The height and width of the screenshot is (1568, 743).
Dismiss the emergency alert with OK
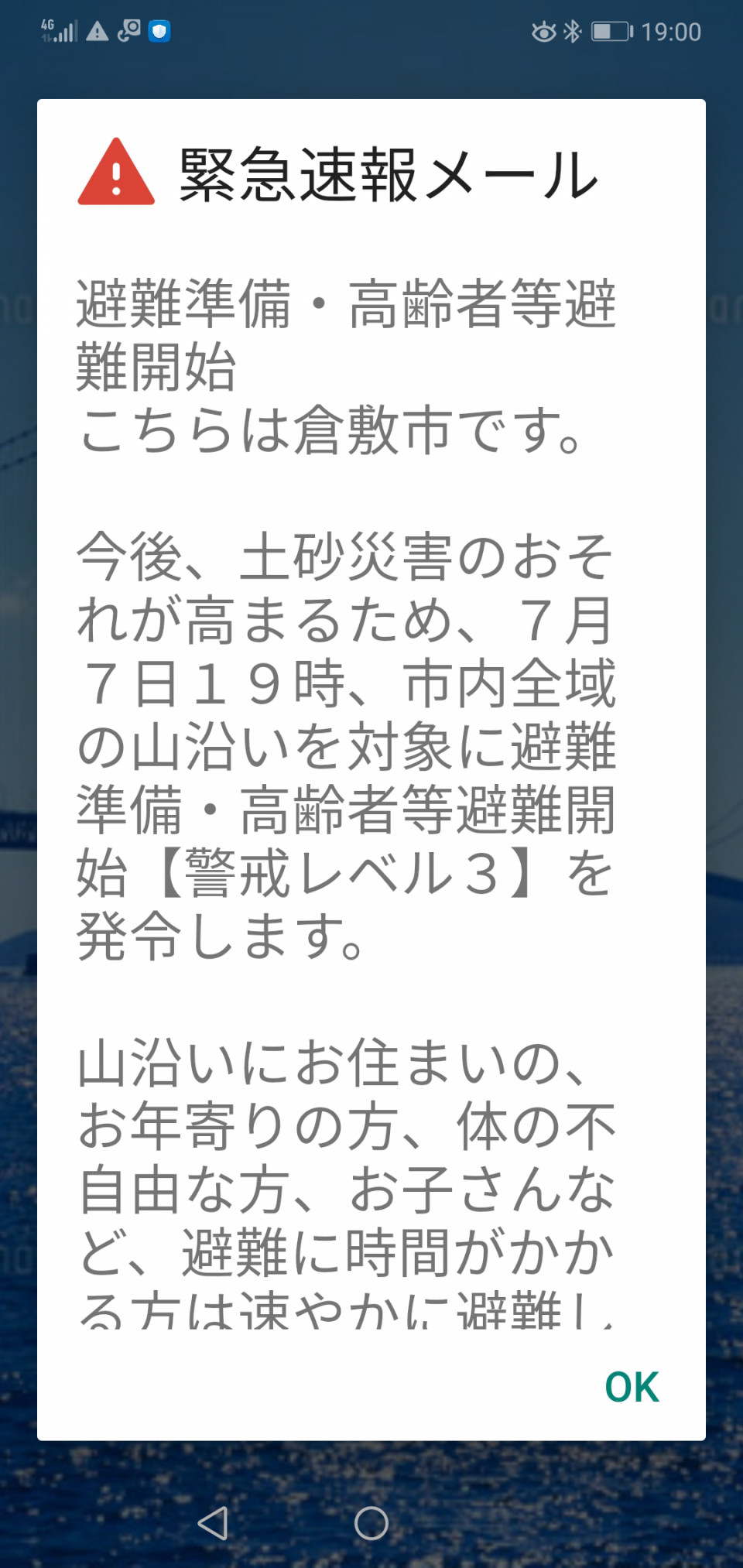[632, 1387]
